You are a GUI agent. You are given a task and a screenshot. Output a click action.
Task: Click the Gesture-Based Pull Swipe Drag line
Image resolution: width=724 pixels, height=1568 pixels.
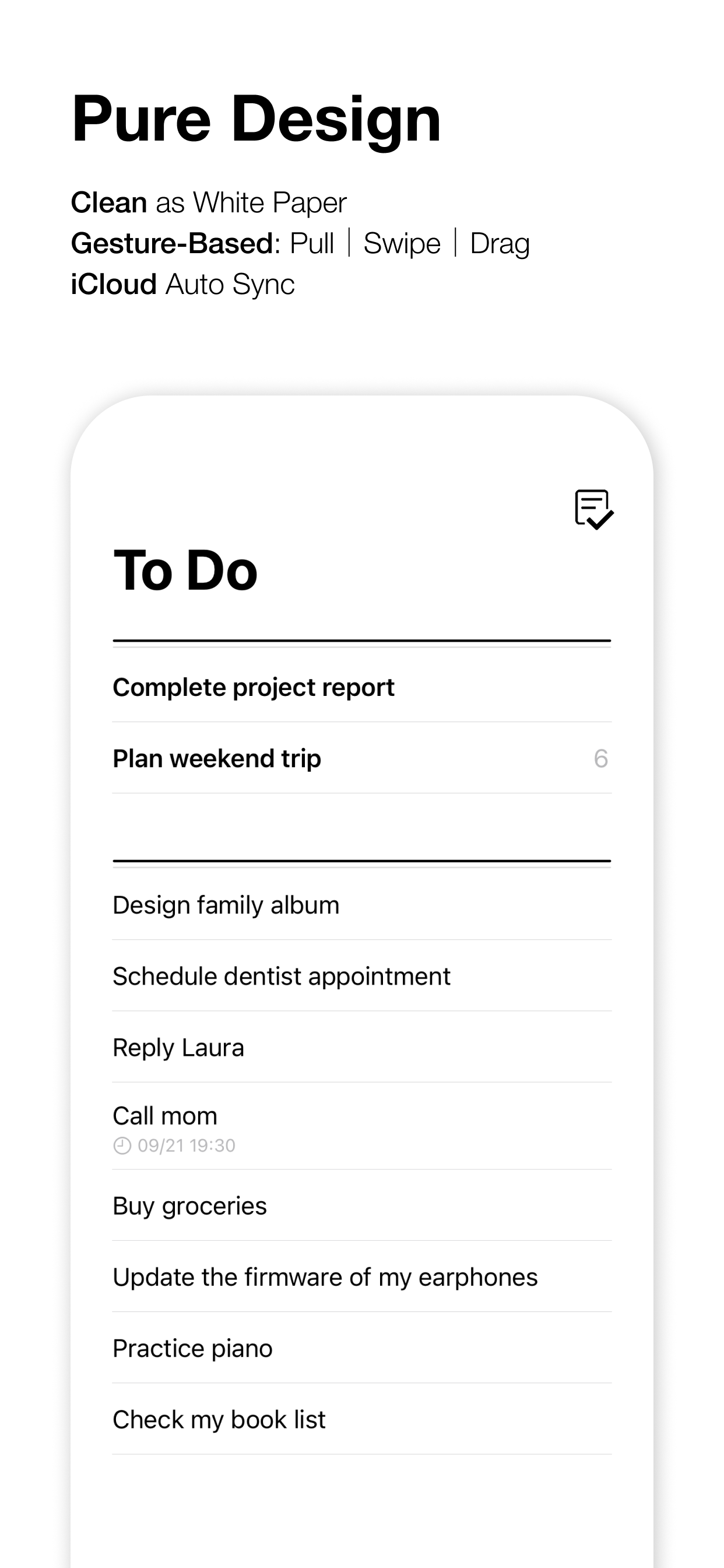pos(301,242)
